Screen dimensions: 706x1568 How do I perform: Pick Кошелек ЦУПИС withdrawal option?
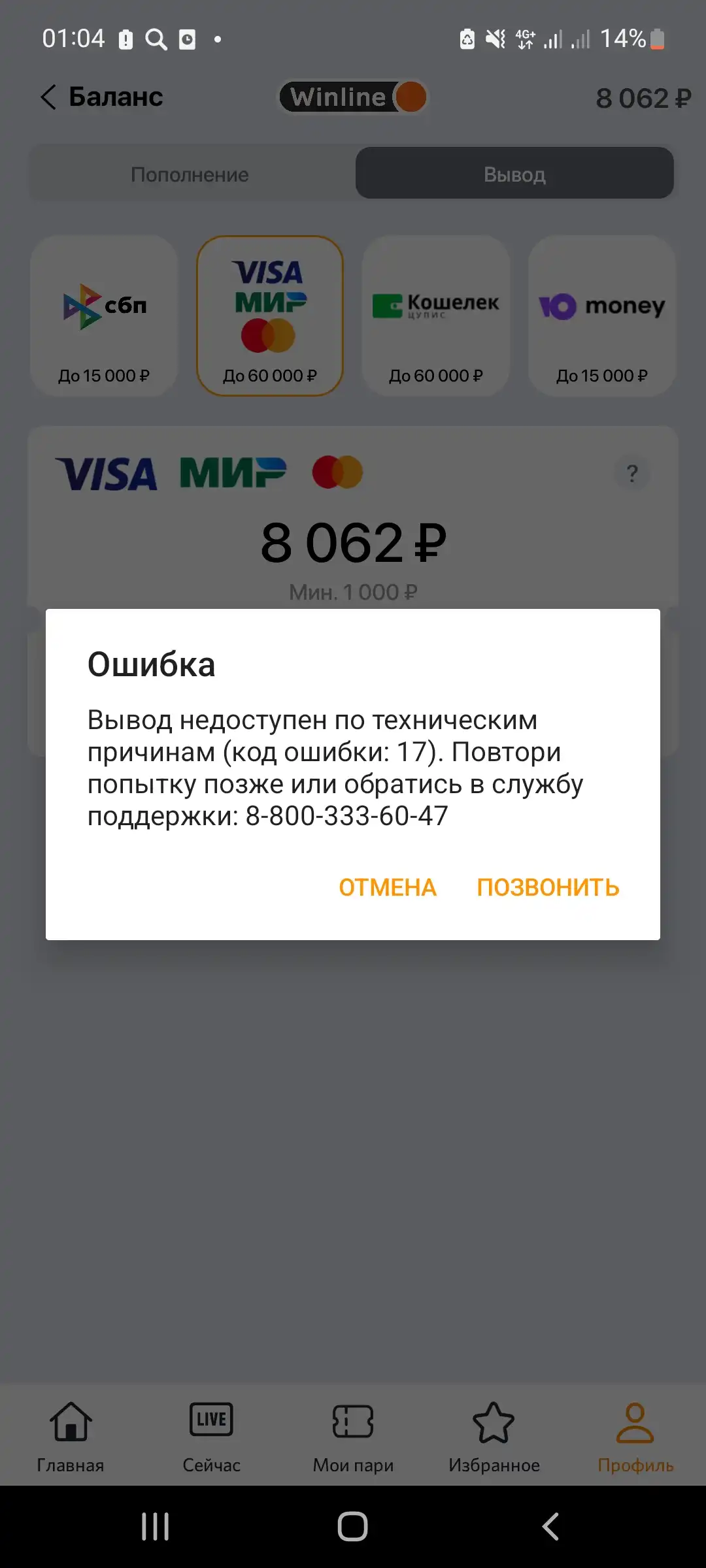click(x=436, y=316)
